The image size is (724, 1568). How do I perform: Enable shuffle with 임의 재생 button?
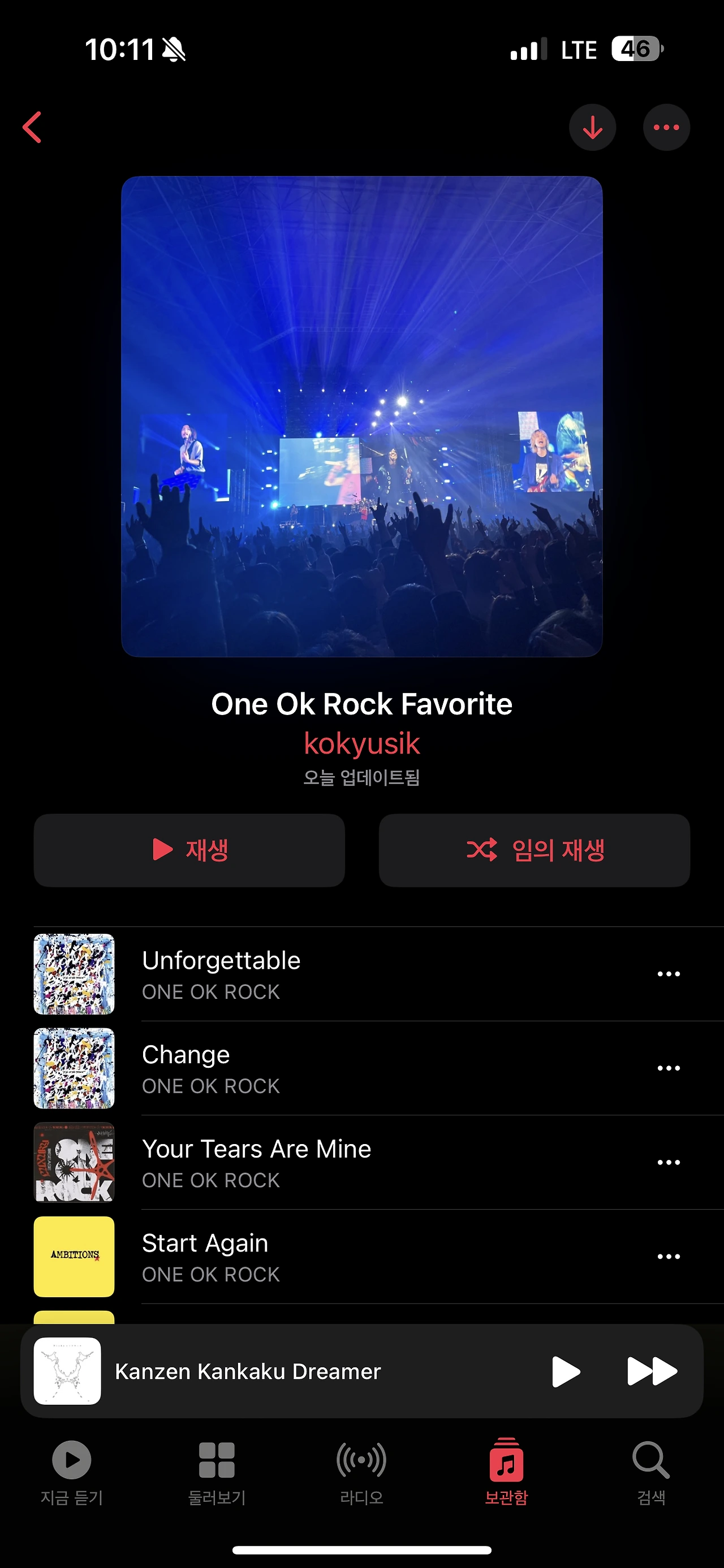pos(533,850)
